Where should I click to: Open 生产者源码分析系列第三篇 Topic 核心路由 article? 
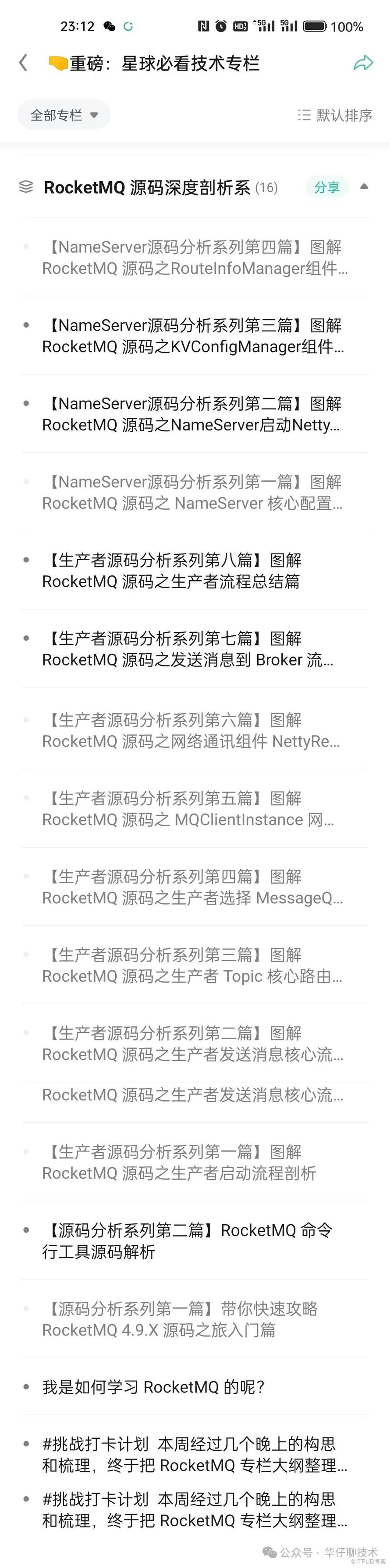pyautogui.click(x=192, y=965)
